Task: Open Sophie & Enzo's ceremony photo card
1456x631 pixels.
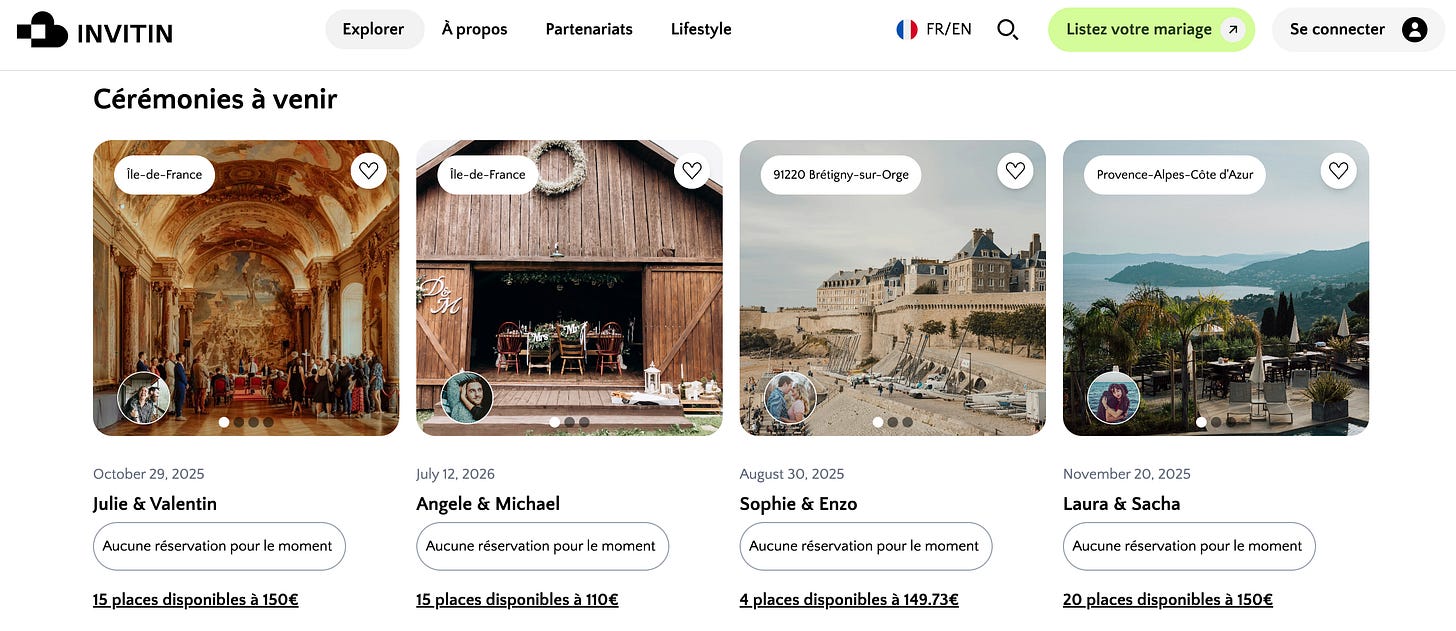Action: click(x=892, y=300)
